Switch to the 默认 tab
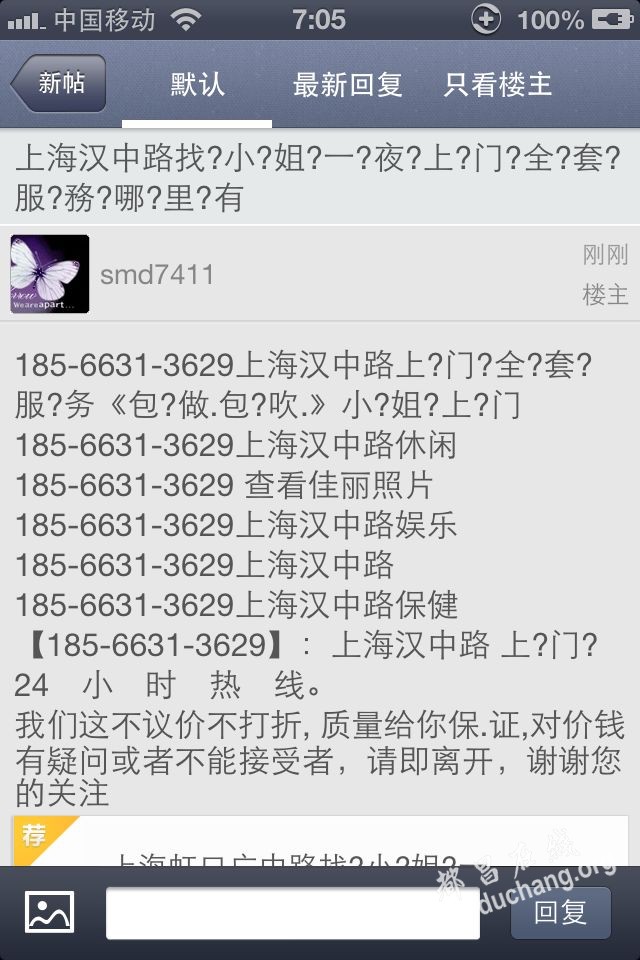This screenshot has height=960, width=640. (197, 85)
